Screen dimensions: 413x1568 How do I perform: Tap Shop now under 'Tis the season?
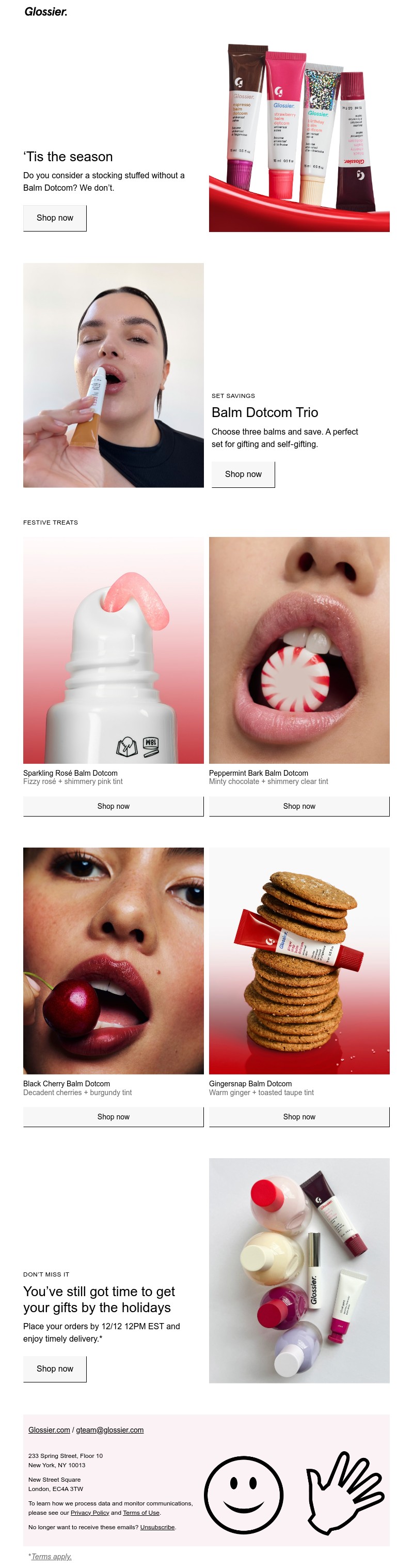click(x=55, y=218)
